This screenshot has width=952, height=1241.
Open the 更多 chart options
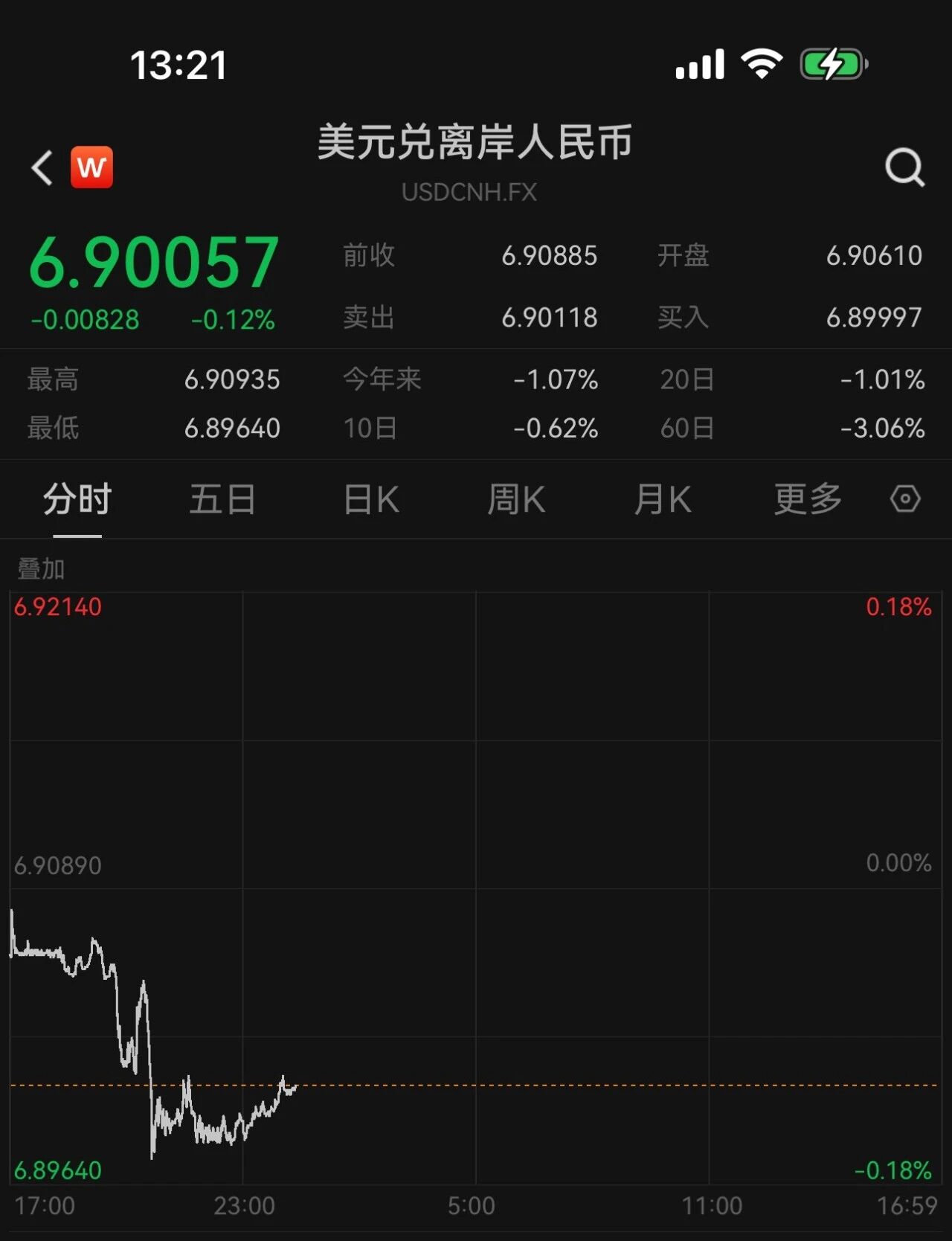coord(808,499)
